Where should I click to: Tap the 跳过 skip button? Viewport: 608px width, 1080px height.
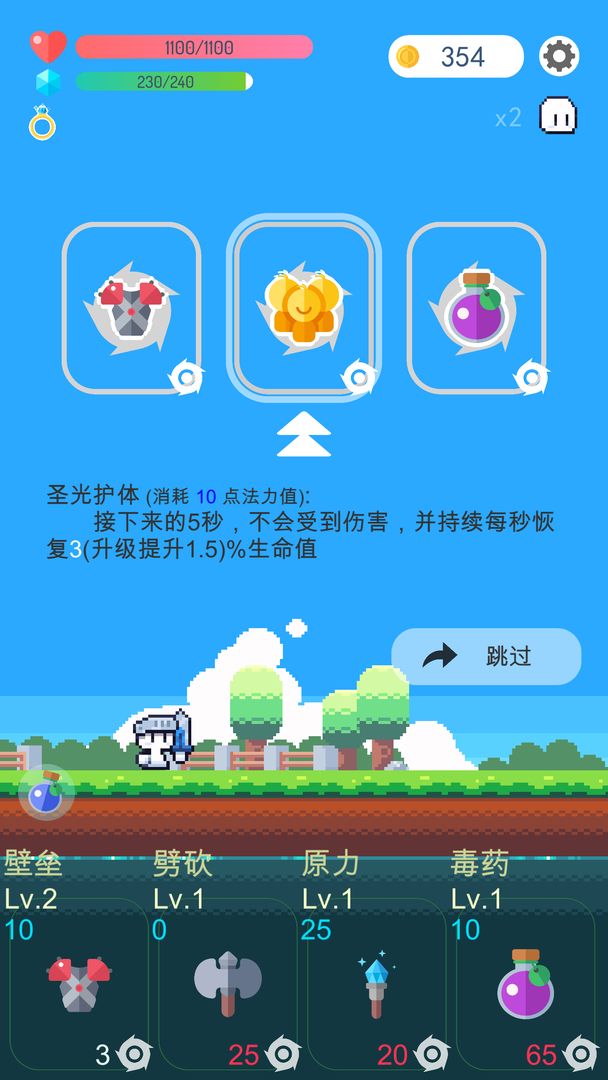pyautogui.click(x=486, y=656)
